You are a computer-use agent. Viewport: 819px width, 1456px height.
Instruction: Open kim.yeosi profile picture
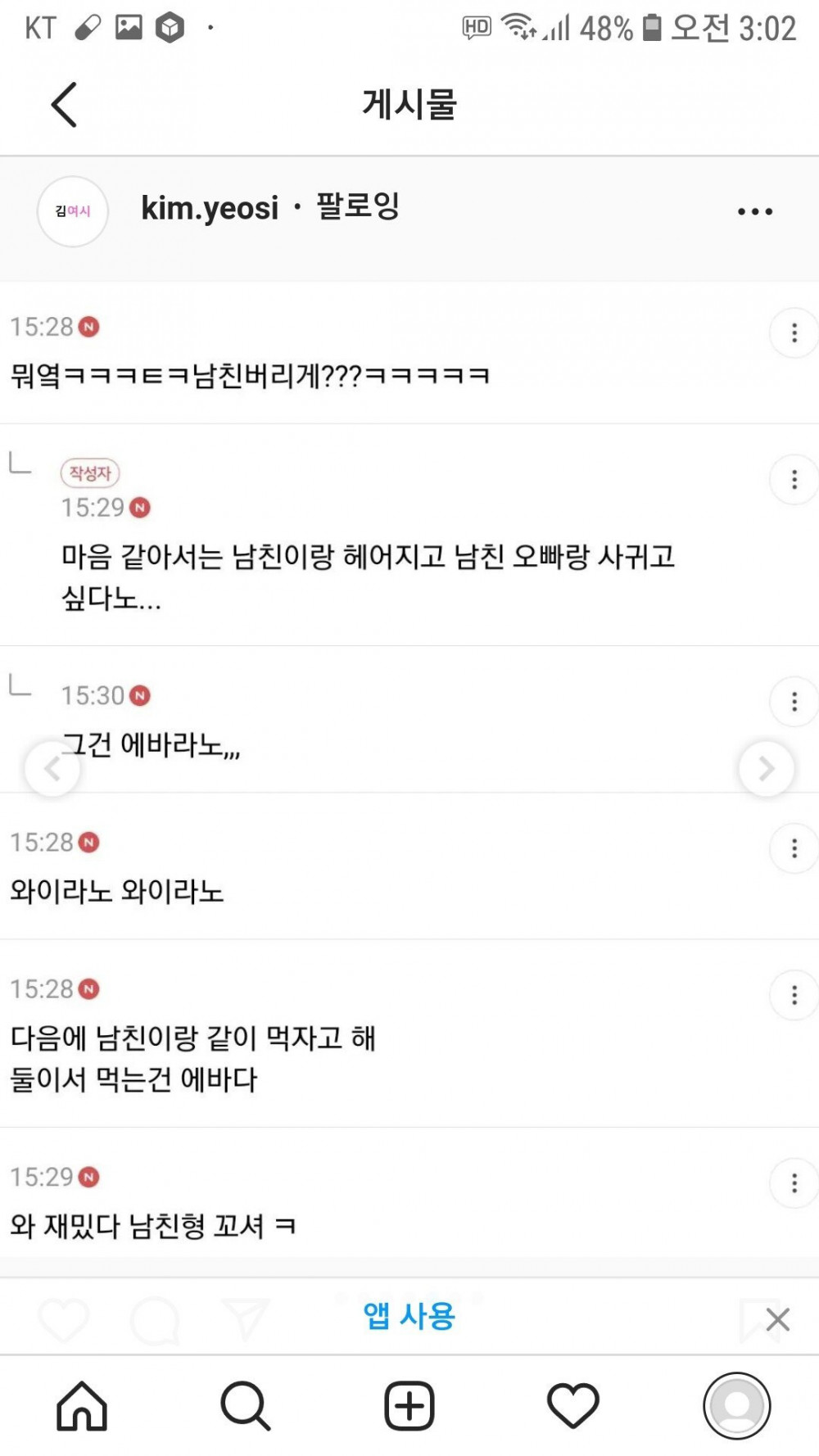[73, 211]
